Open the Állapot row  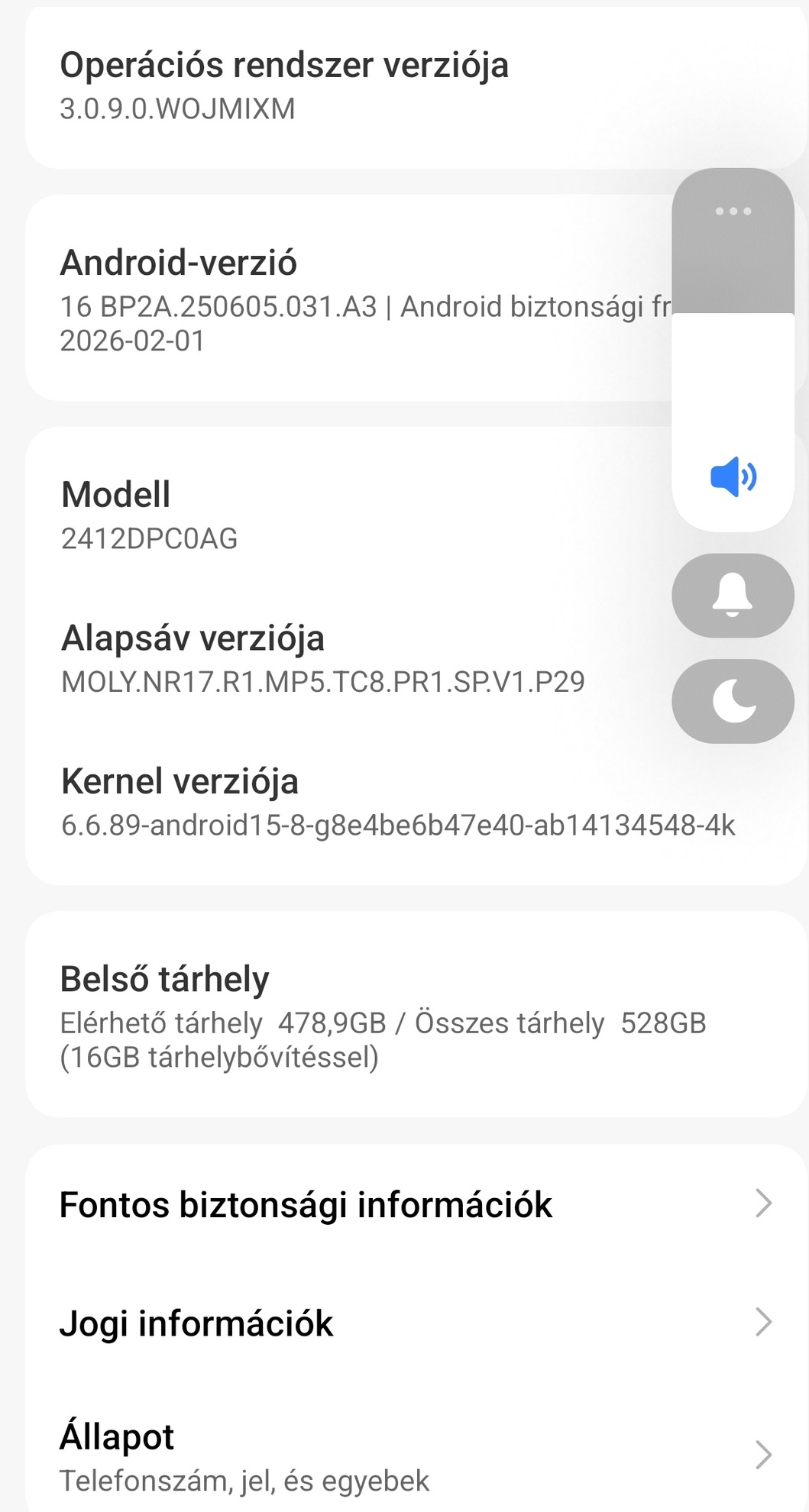tap(413, 1456)
